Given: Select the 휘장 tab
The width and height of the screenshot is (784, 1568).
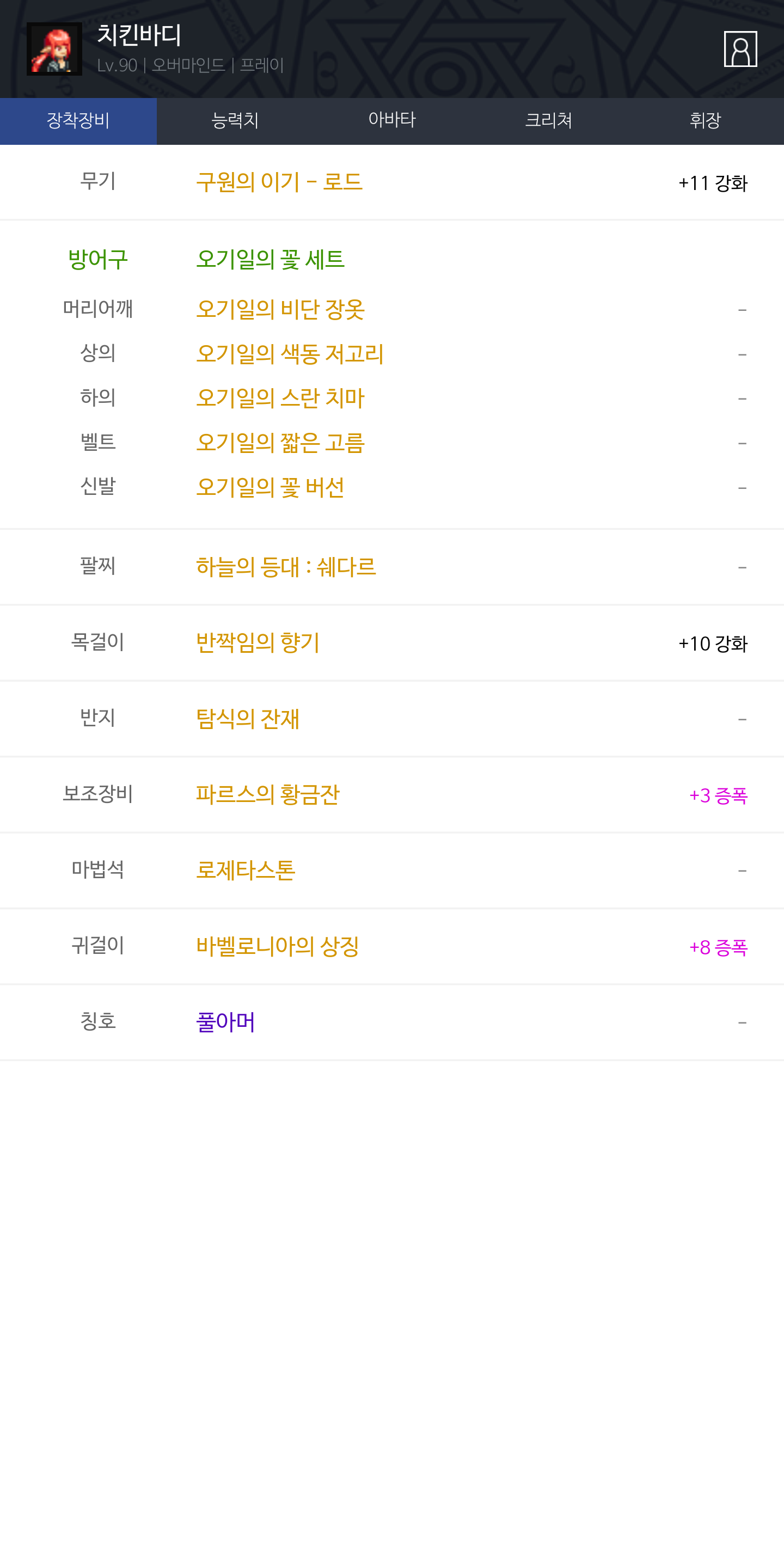Looking at the screenshot, I should pyautogui.click(x=705, y=120).
